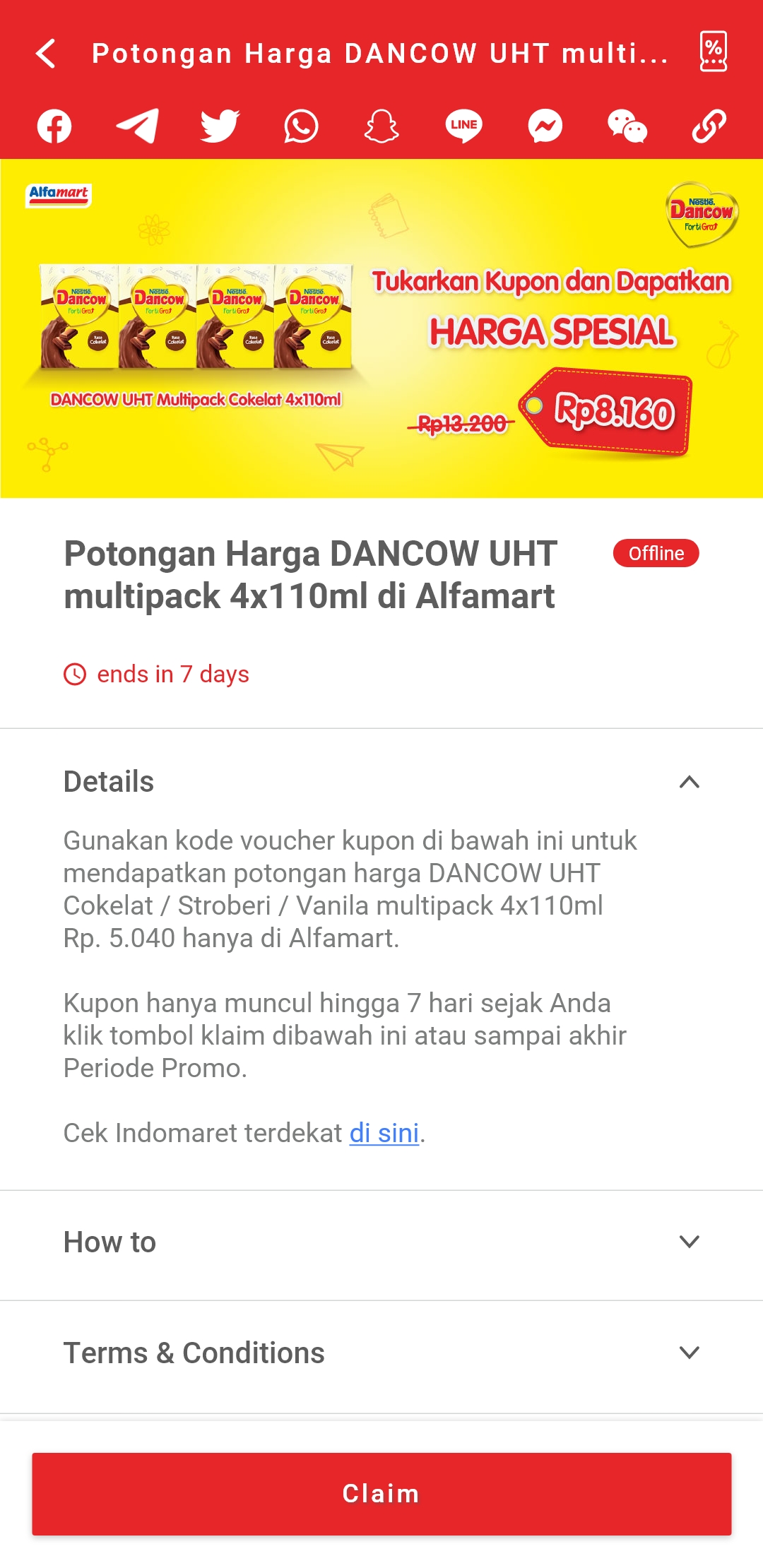This screenshot has width=763, height=1568.
Task: Share on Snapchat
Action: [381, 126]
